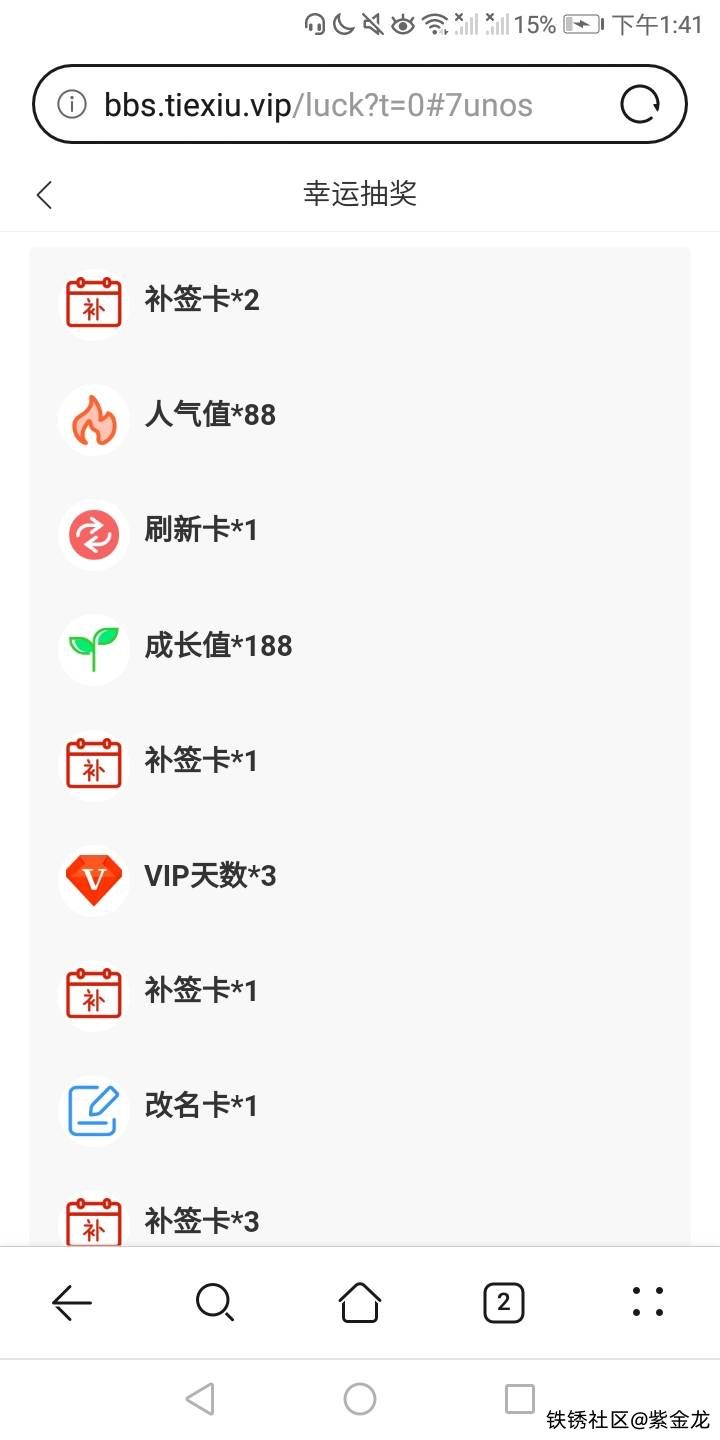Go back from the 幸运抽奖 page
The image size is (720, 1440).
pyautogui.click(x=44, y=194)
